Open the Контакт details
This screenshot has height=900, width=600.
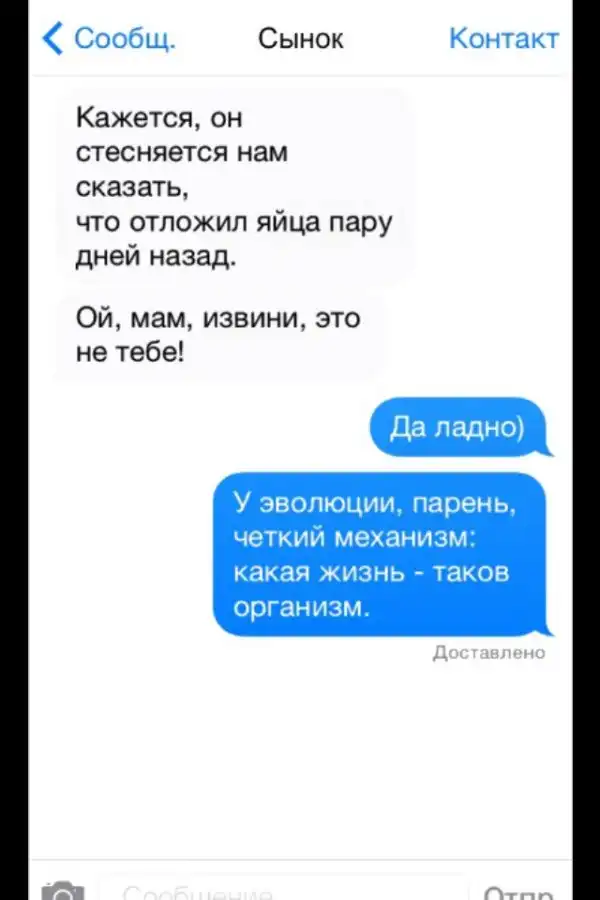pos(503,39)
